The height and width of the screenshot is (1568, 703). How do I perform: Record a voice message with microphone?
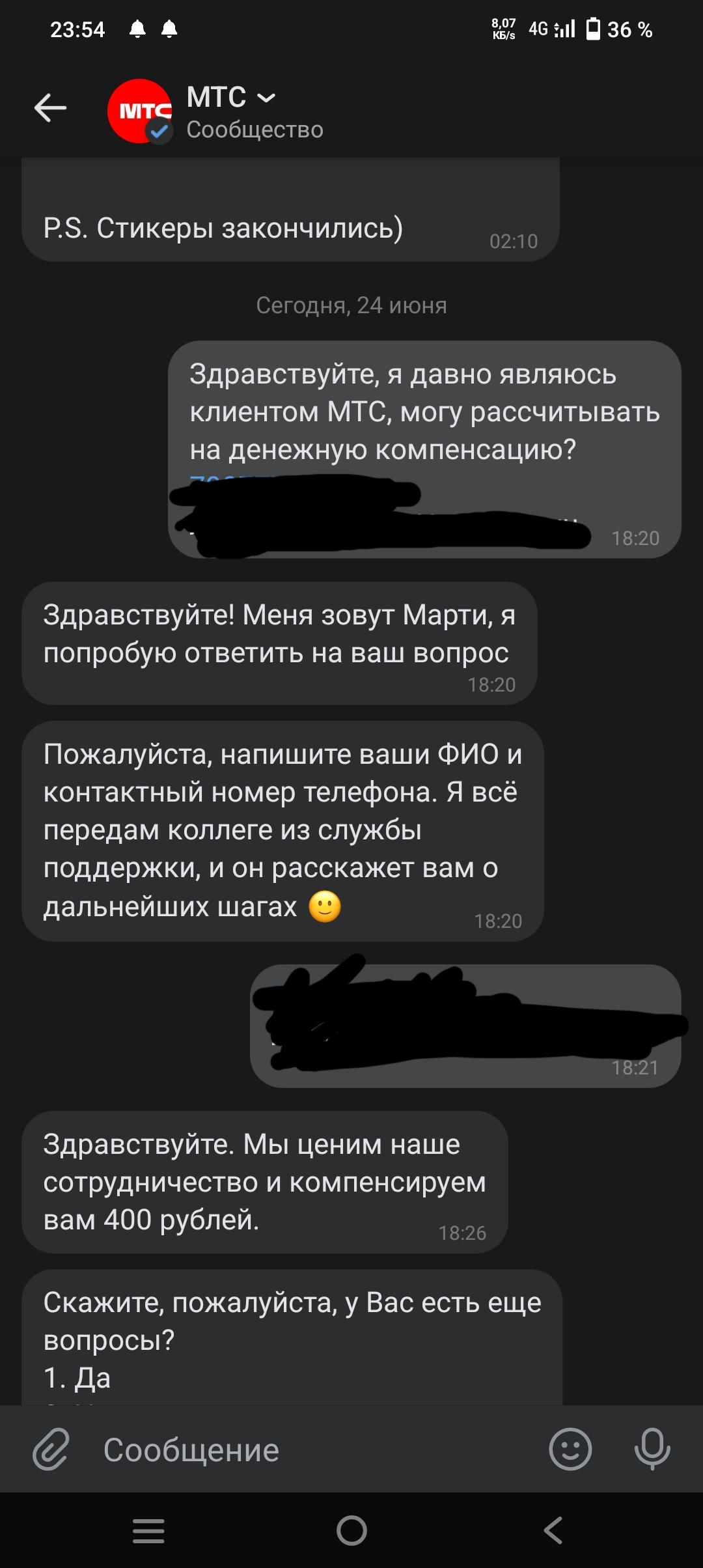652,1449
